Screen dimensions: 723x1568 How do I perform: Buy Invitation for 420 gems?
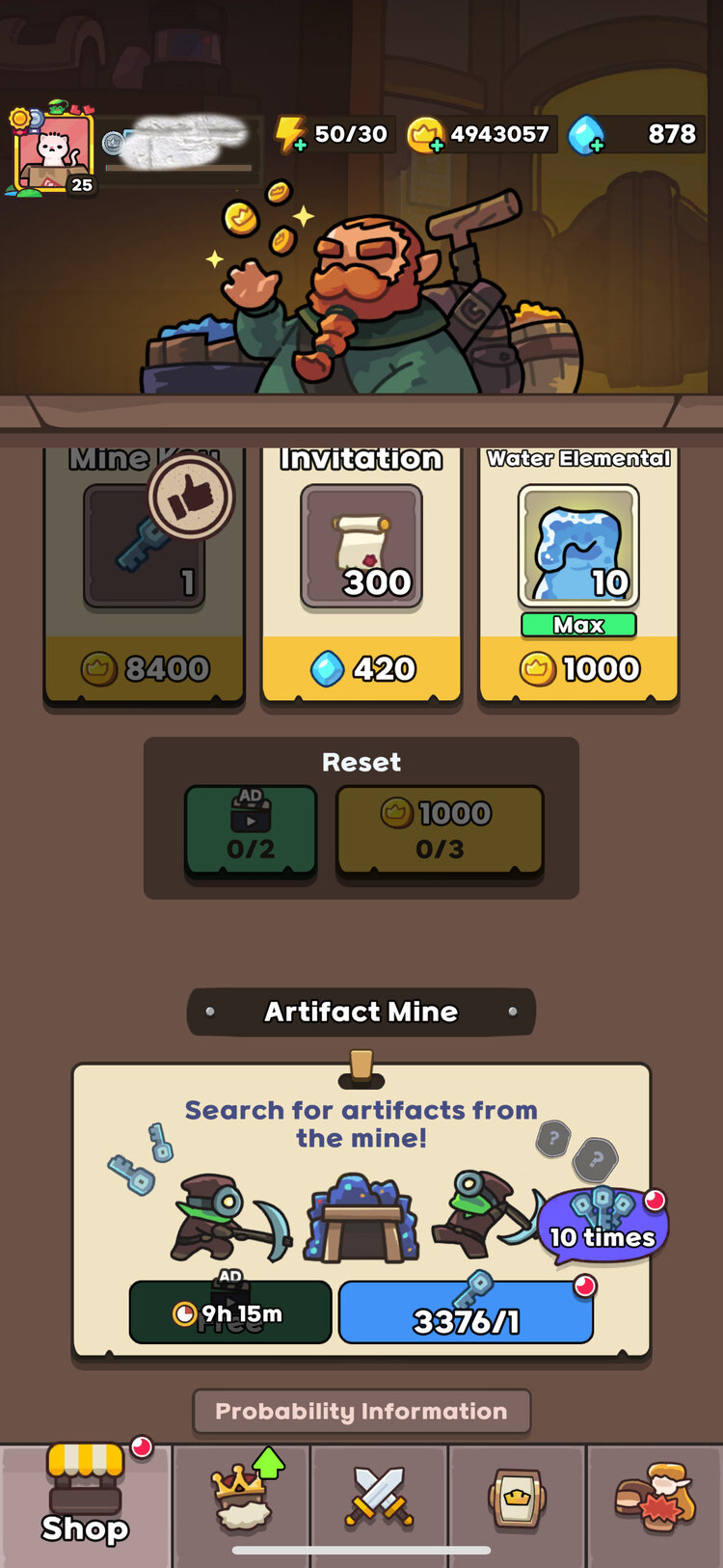point(361,667)
